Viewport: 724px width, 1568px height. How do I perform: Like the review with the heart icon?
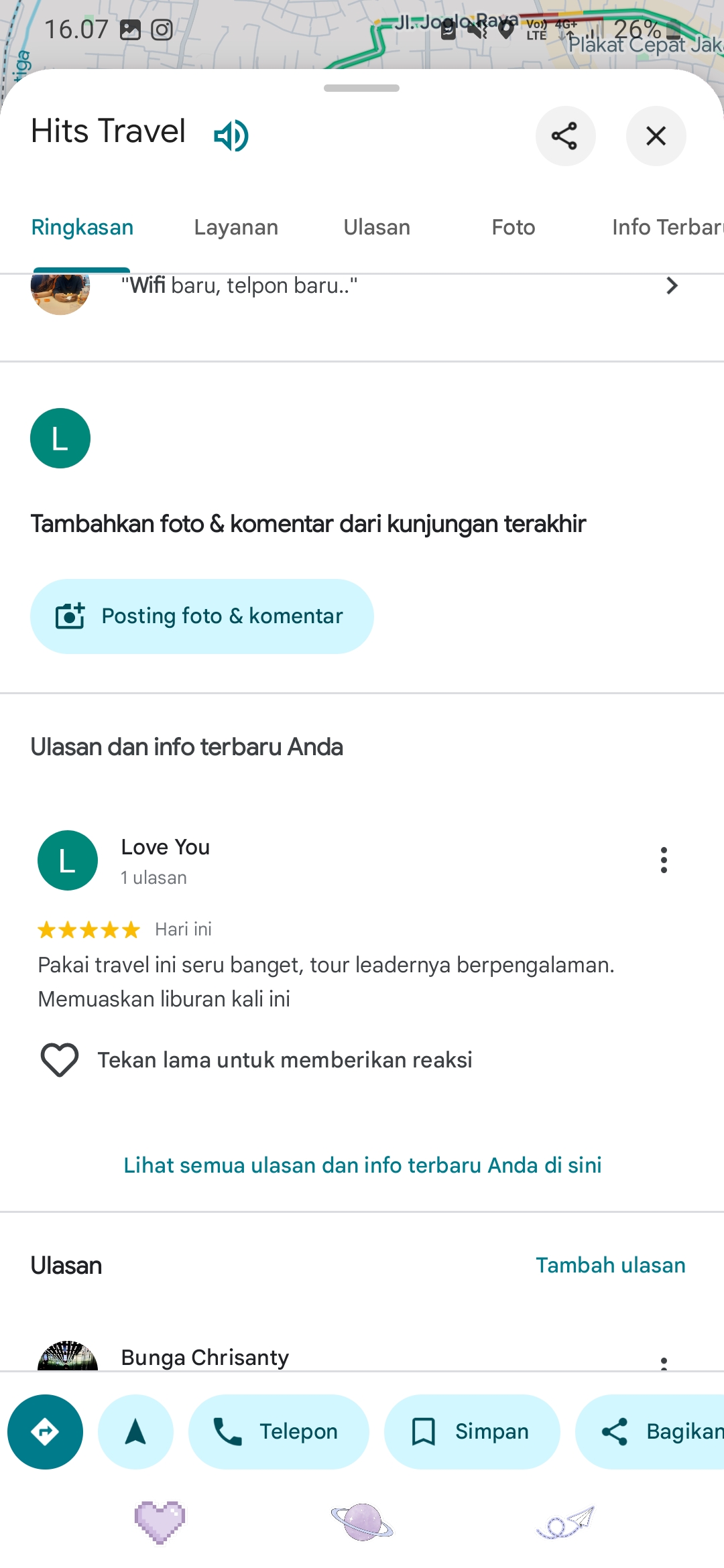click(60, 1059)
